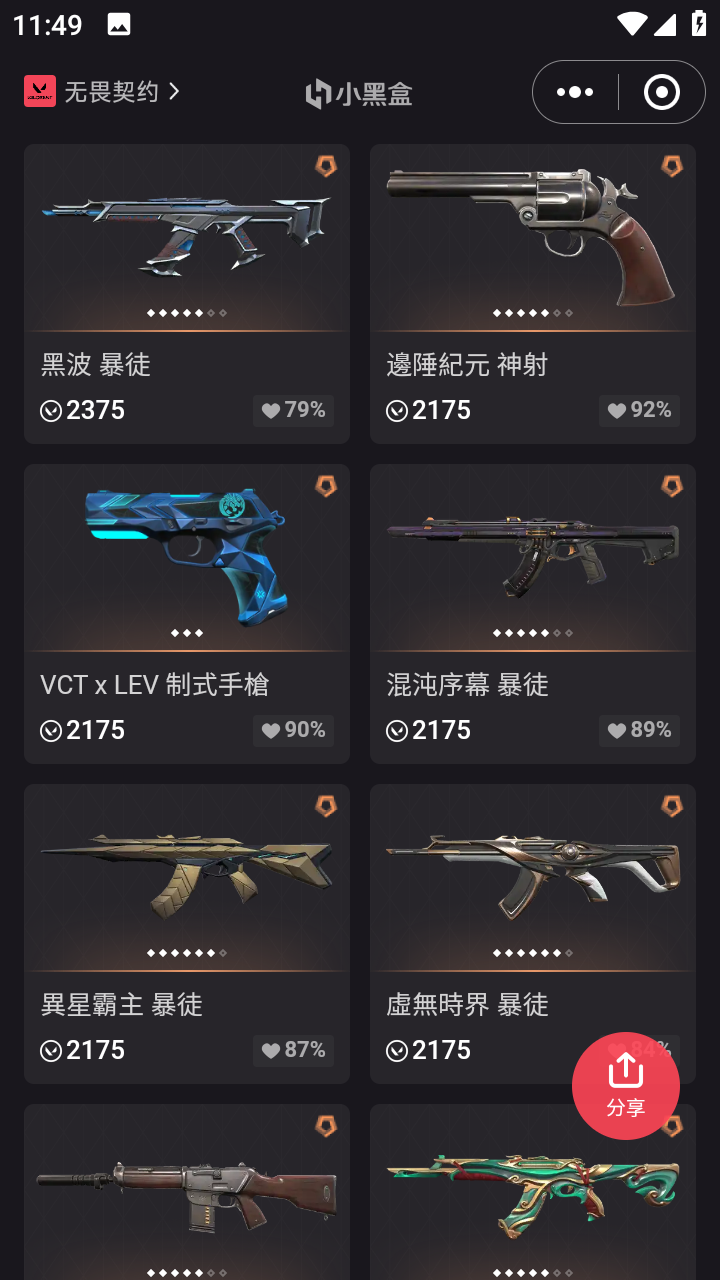Tap the 90% heart on VCT x LEV
This screenshot has width=720, height=1280.
tap(293, 730)
